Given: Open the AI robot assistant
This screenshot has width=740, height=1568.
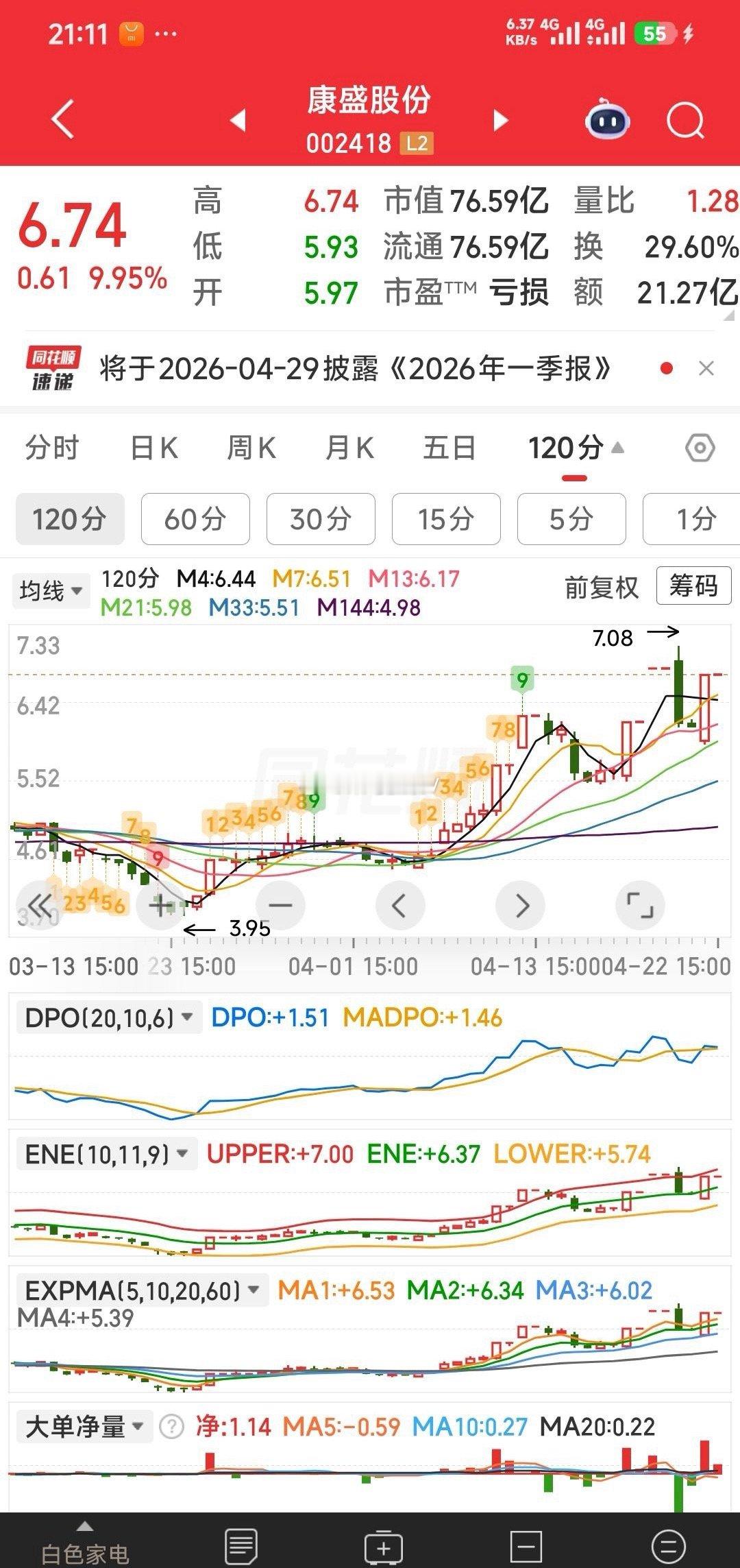Looking at the screenshot, I should (607, 121).
